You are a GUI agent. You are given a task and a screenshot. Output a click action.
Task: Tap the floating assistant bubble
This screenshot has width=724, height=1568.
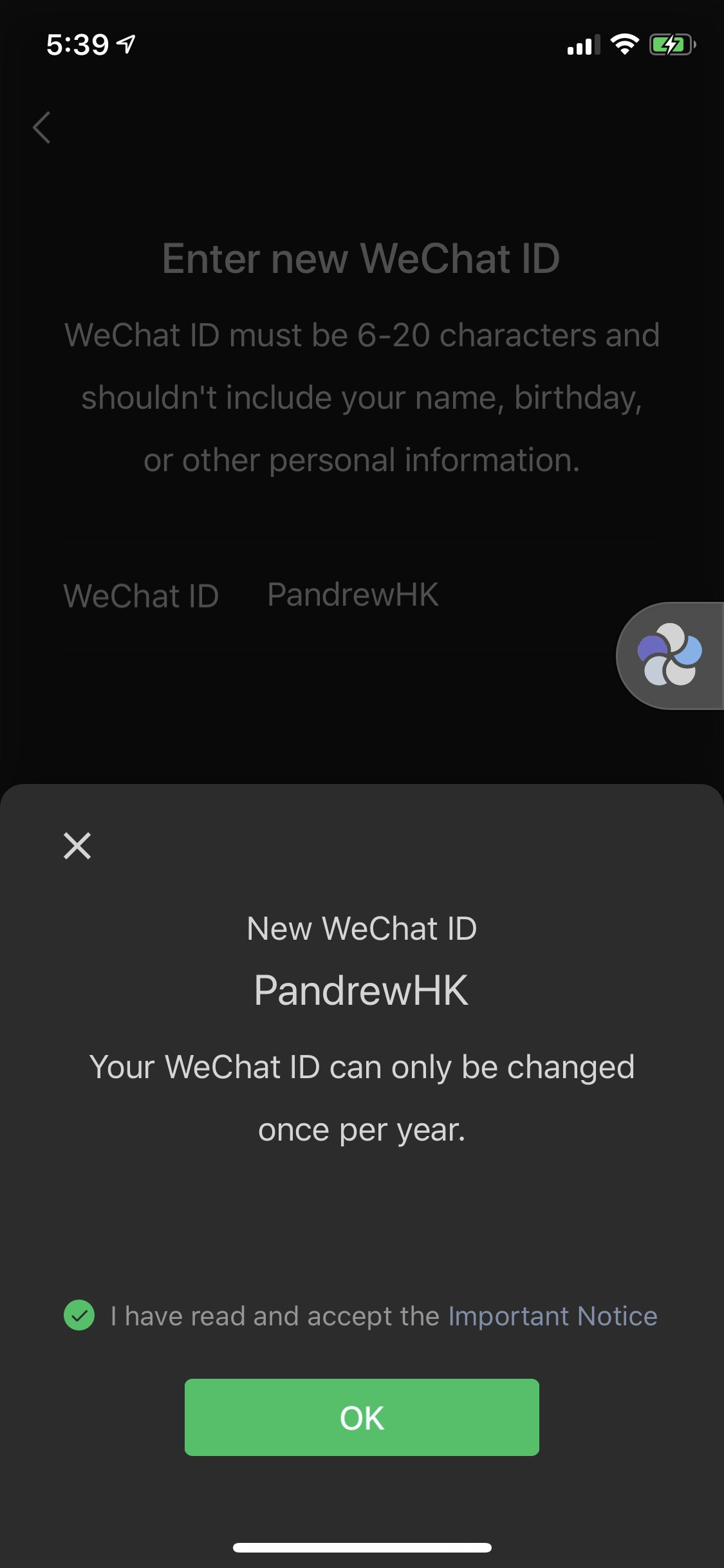click(x=669, y=655)
